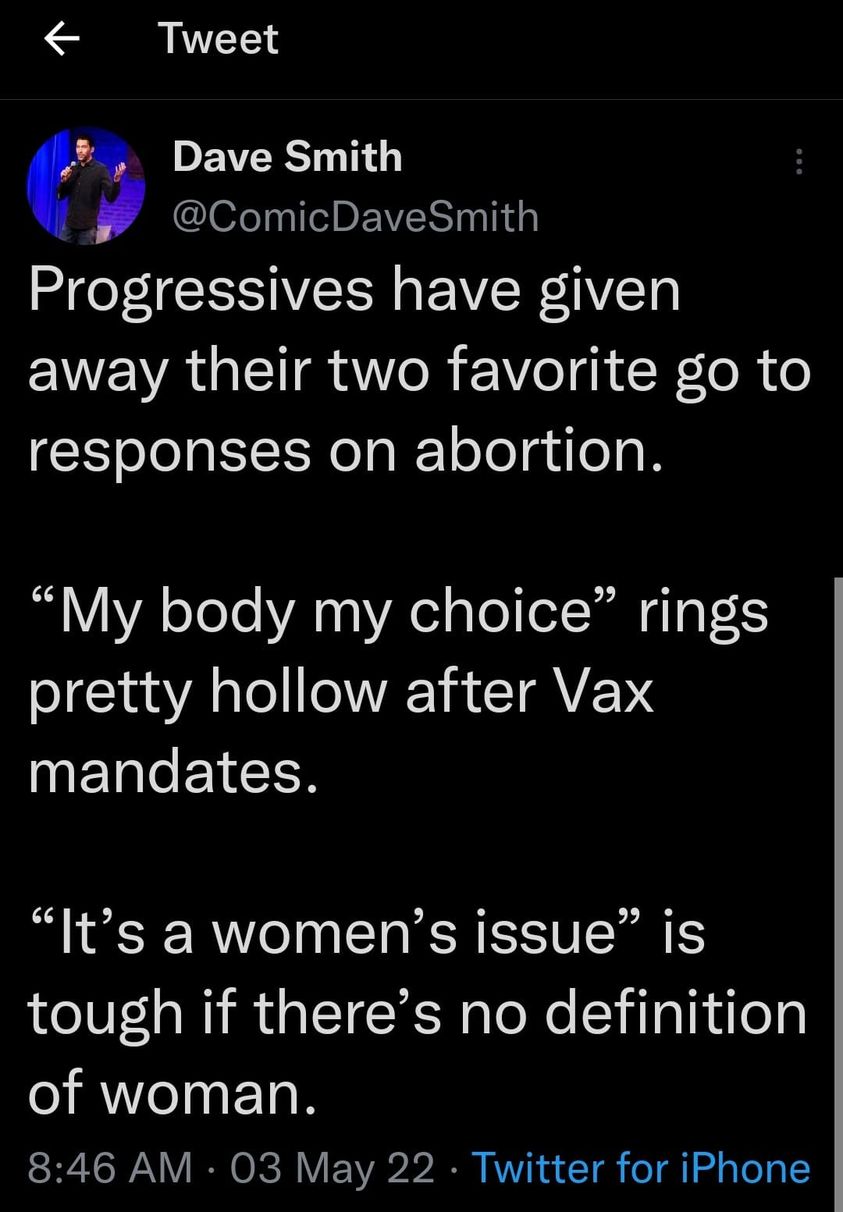The width and height of the screenshot is (843, 1212).
Task: Open the tweet's three-dot overflow menu
Action: [798, 162]
